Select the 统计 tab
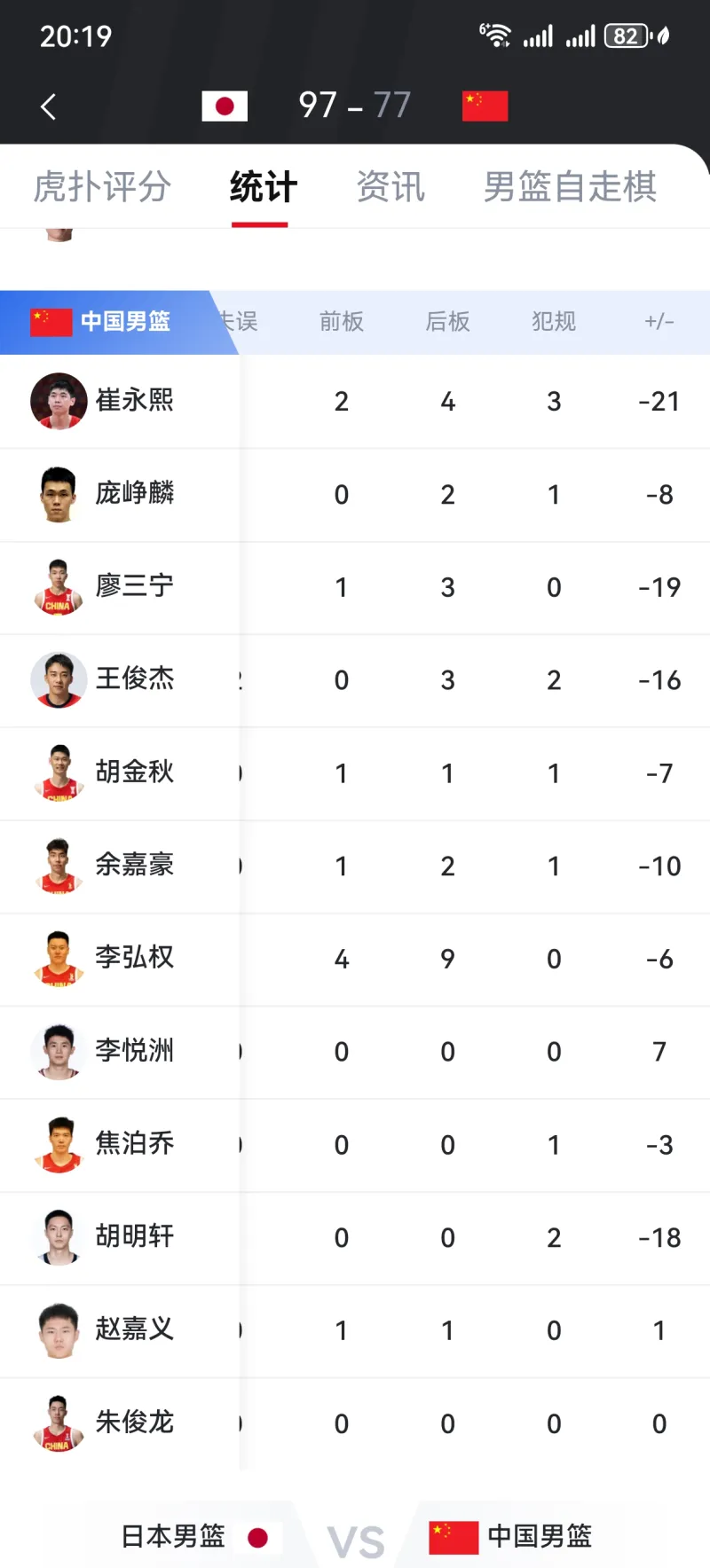 (263, 187)
